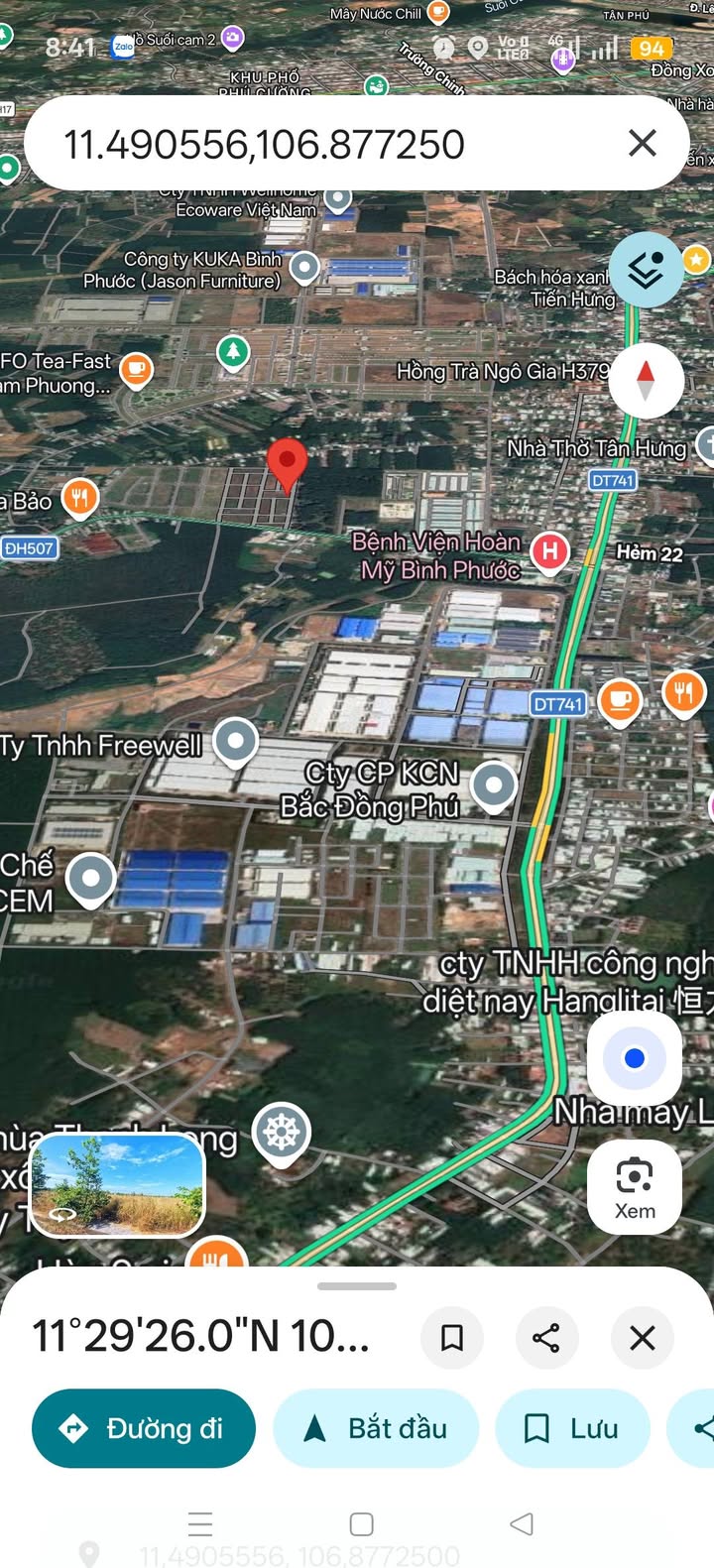Image resolution: width=714 pixels, height=1568 pixels.
Task: Save this place with the Lưu chip
Action: 572,1428
